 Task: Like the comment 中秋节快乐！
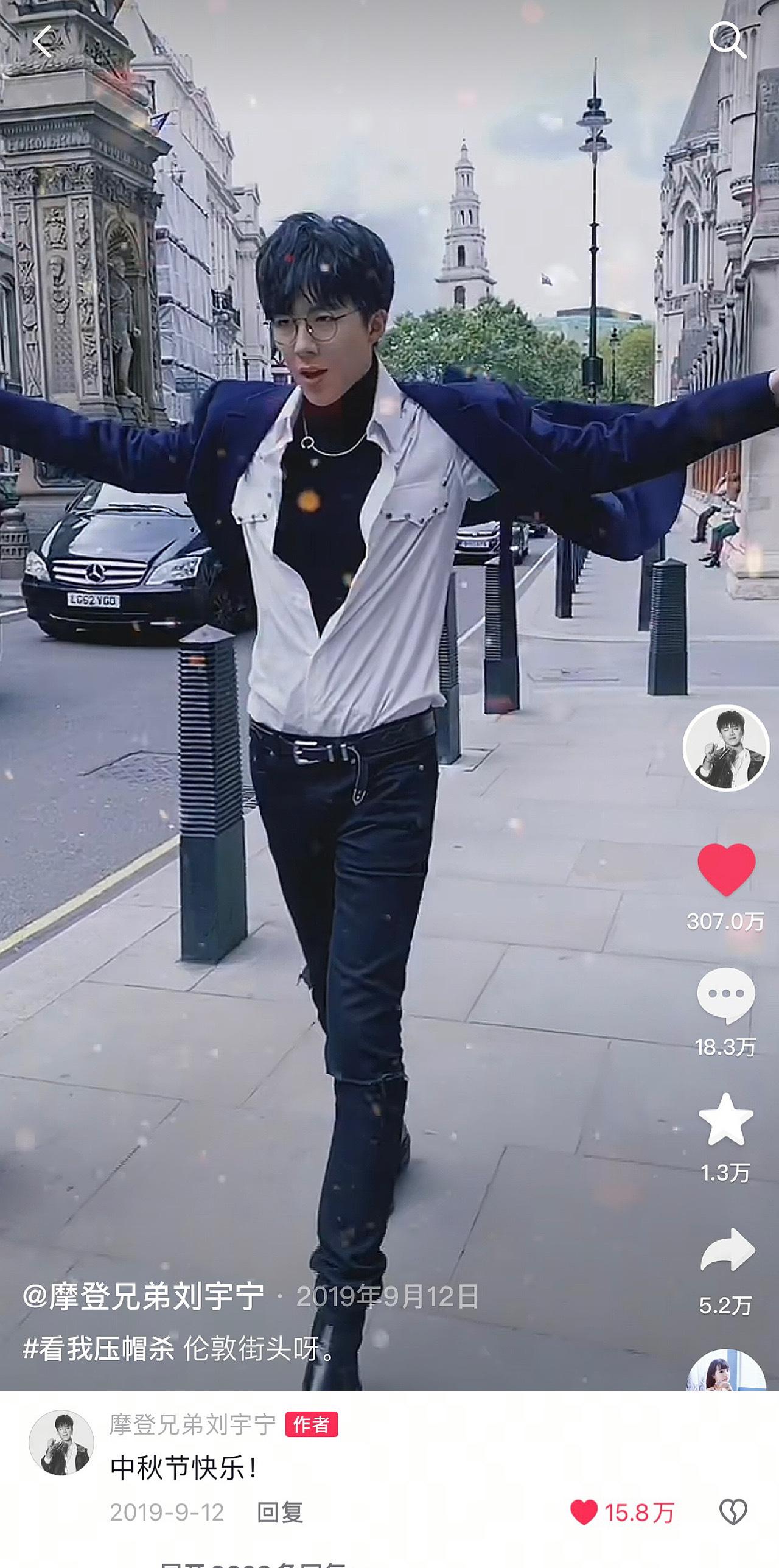tap(584, 1512)
